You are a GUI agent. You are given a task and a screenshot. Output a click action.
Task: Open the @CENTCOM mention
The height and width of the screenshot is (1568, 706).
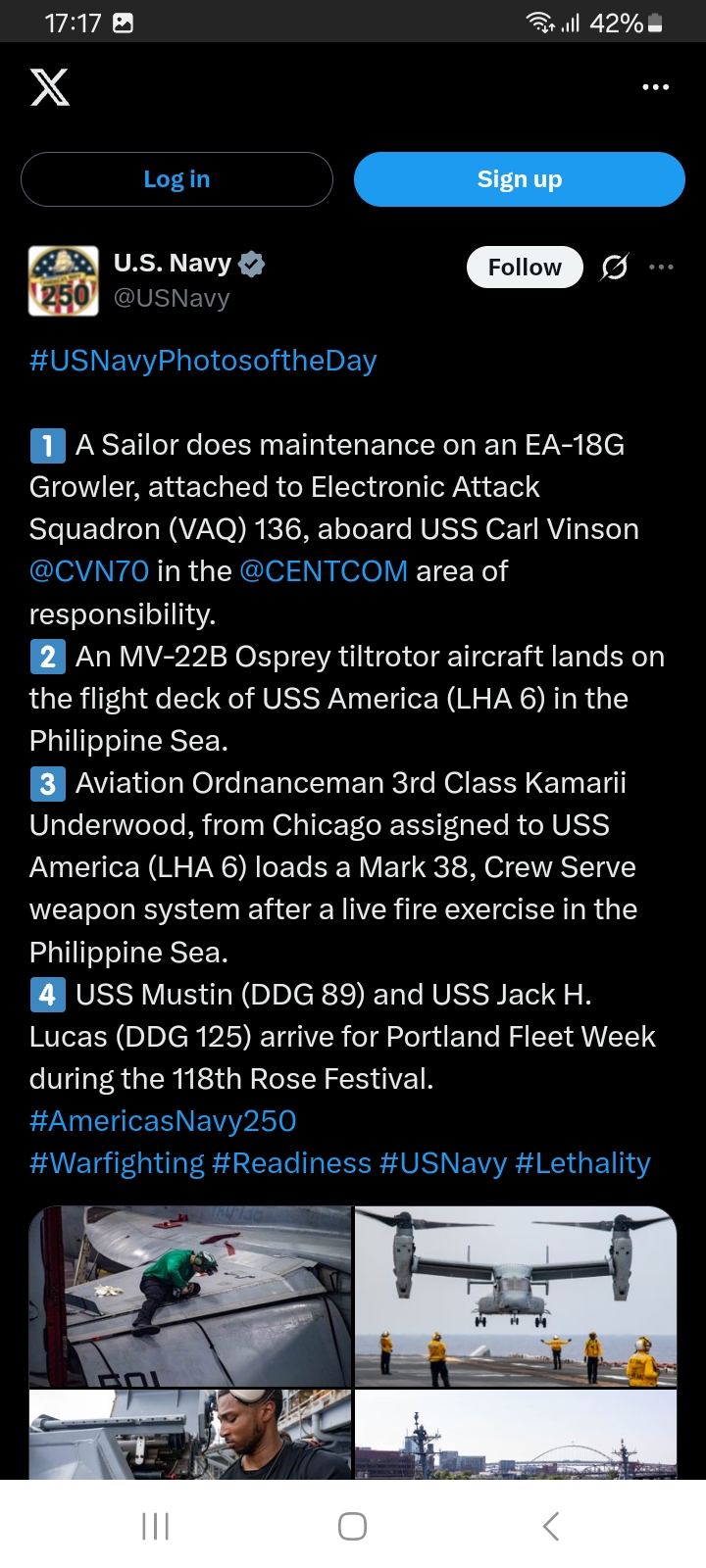tap(324, 571)
